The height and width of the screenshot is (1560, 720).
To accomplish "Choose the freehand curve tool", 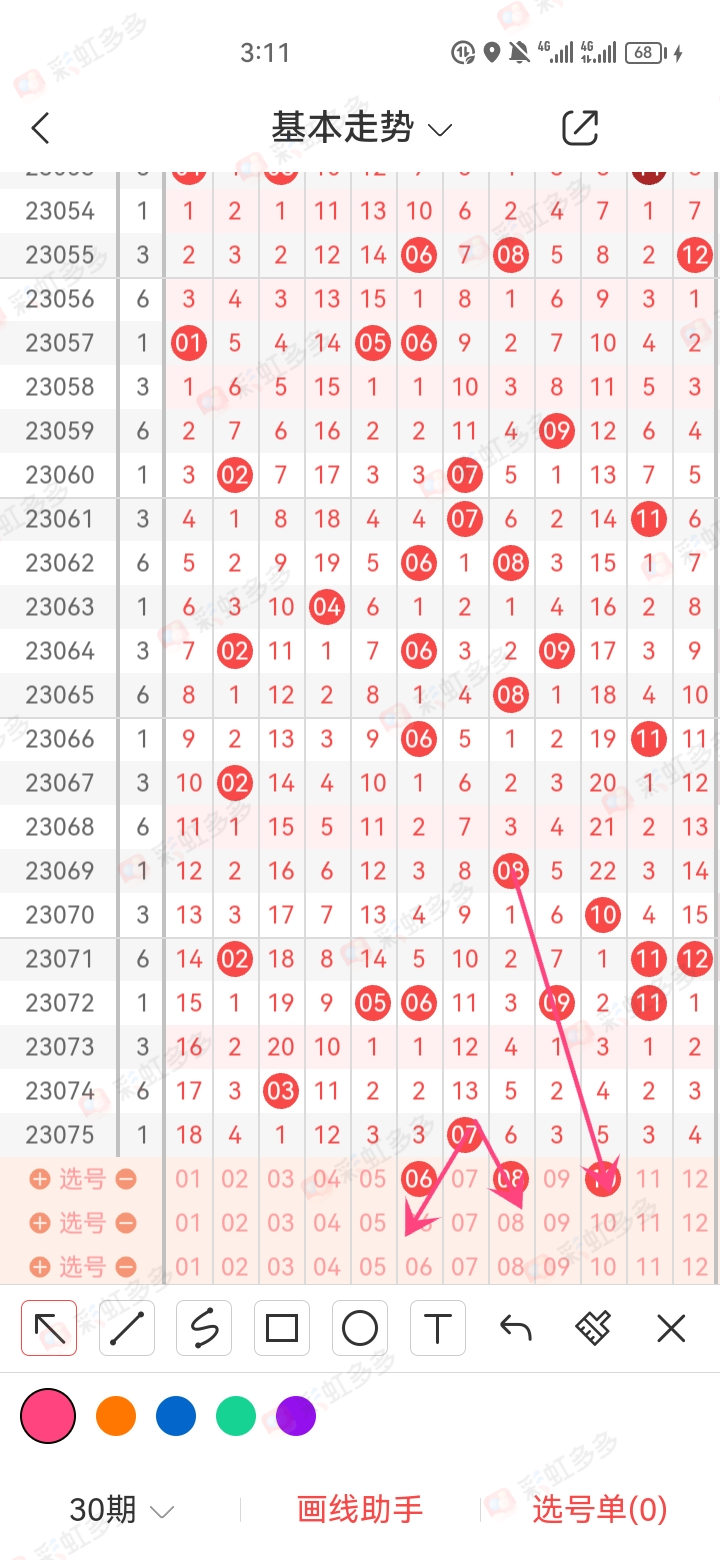I will [204, 1328].
